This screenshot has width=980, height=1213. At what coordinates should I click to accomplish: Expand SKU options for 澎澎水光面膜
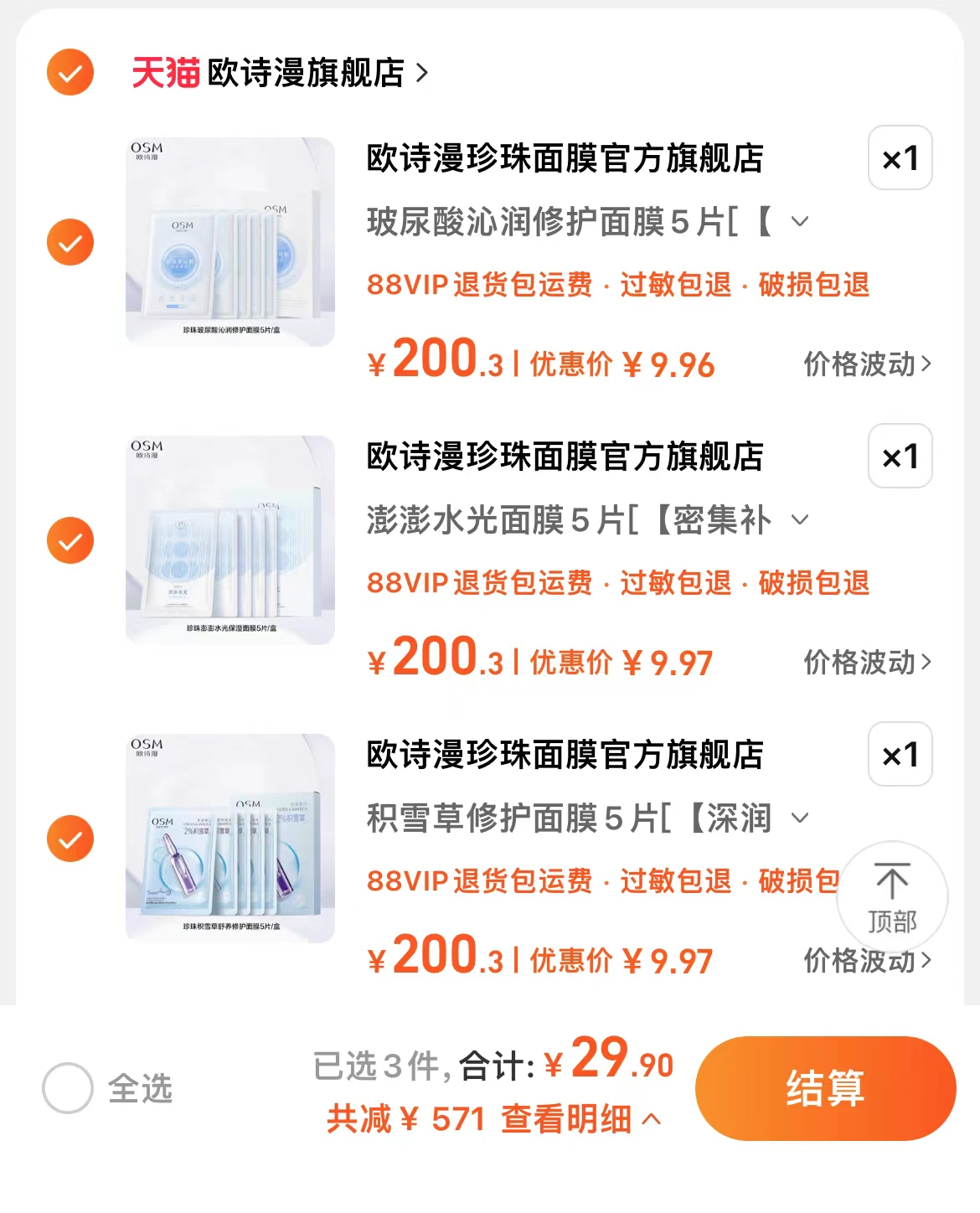point(802,521)
